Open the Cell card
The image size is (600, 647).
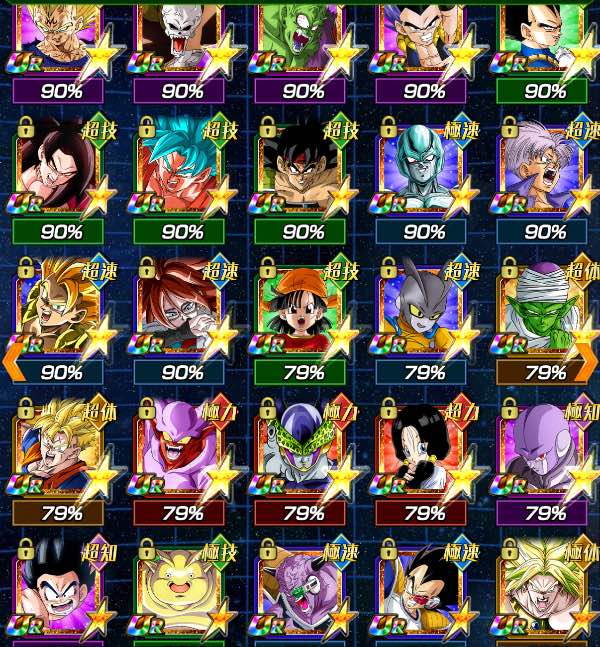click(300, 448)
